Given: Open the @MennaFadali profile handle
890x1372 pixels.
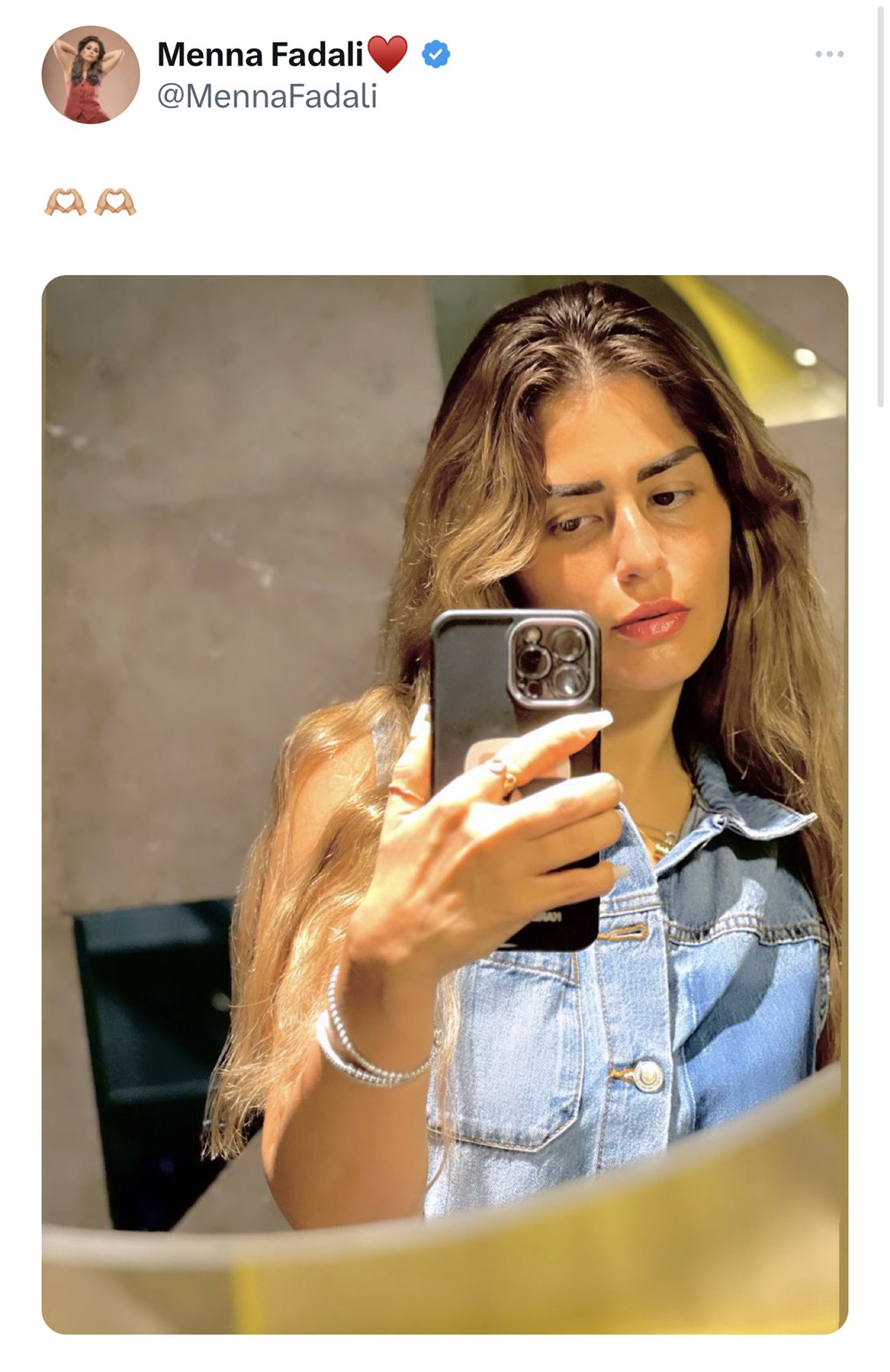Looking at the screenshot, I should [267, 97].
